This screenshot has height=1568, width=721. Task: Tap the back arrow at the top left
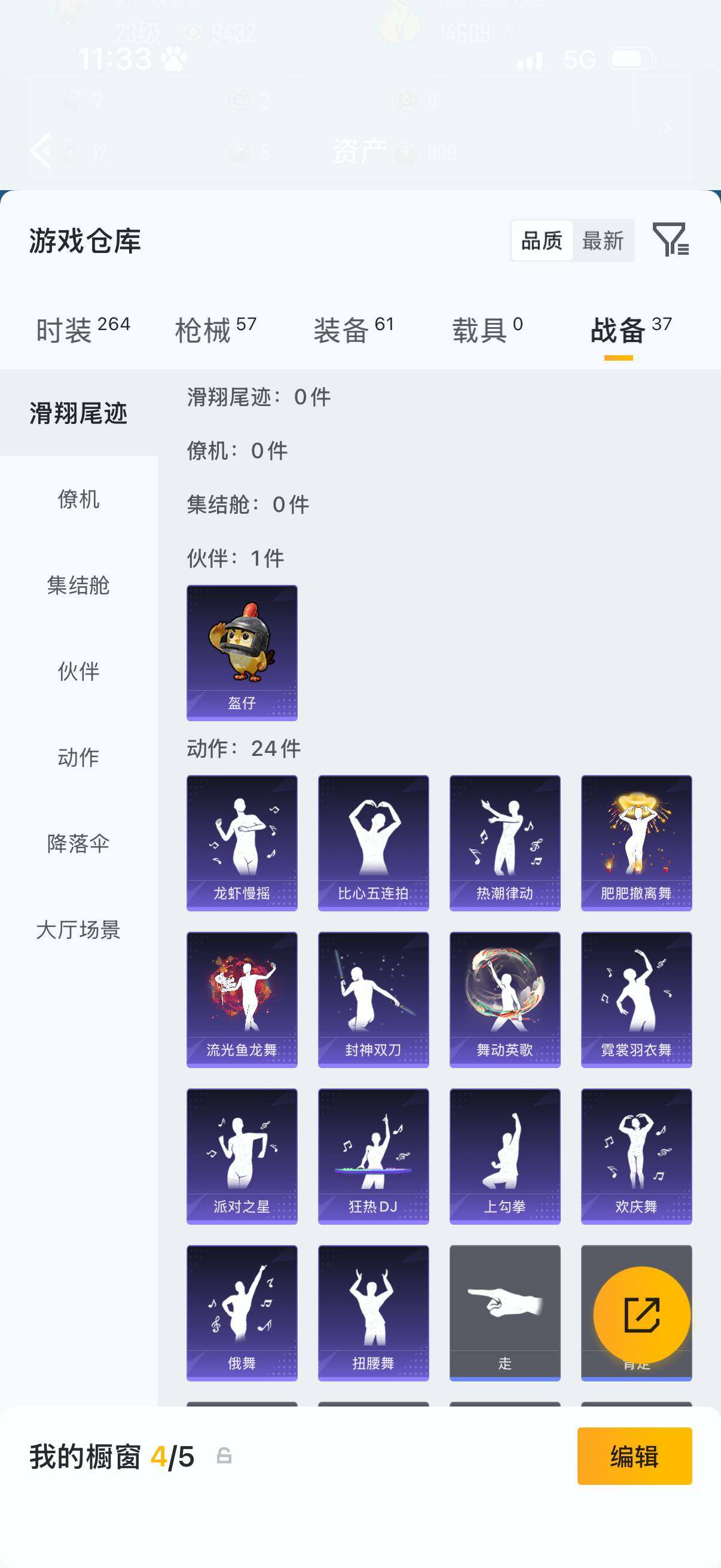[40, 150]
